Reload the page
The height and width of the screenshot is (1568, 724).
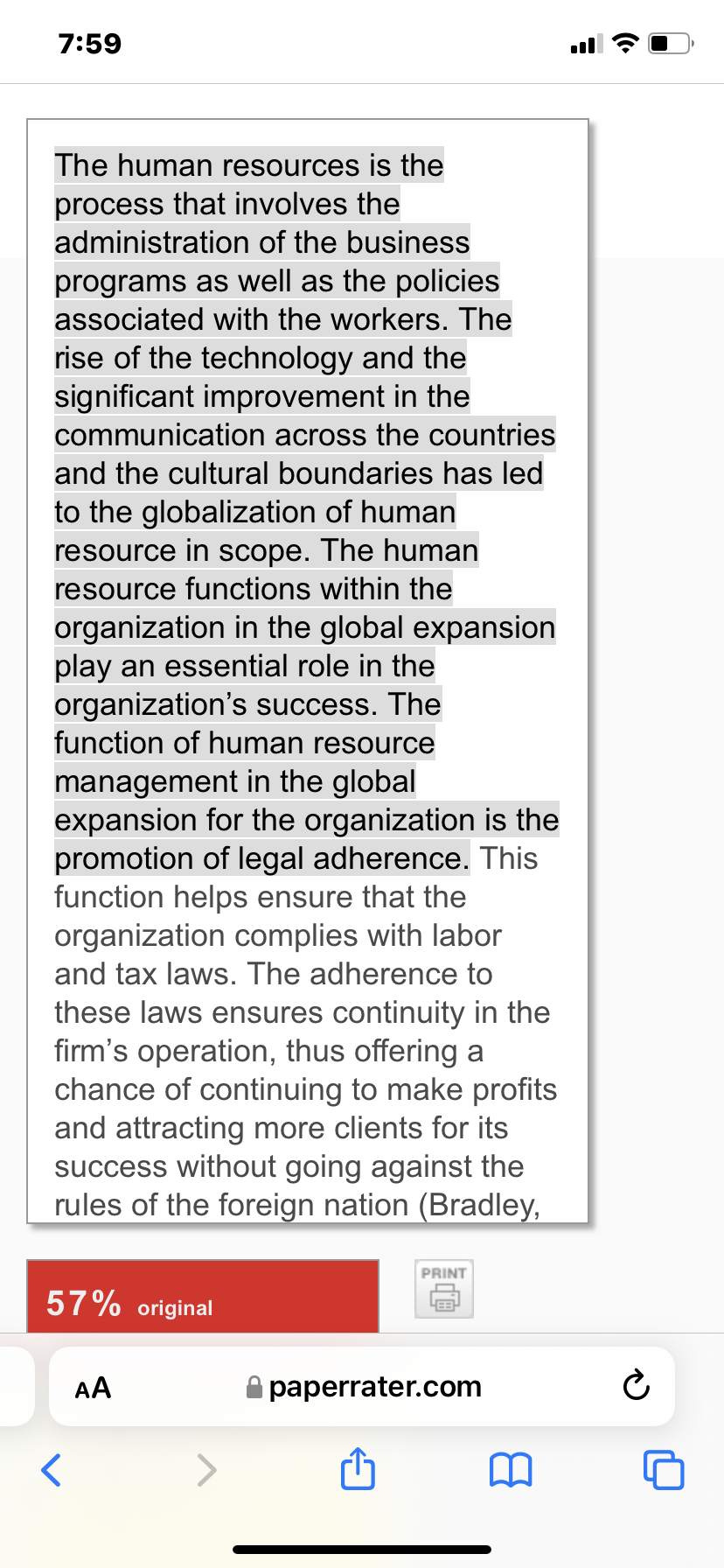click(636, 1386)
